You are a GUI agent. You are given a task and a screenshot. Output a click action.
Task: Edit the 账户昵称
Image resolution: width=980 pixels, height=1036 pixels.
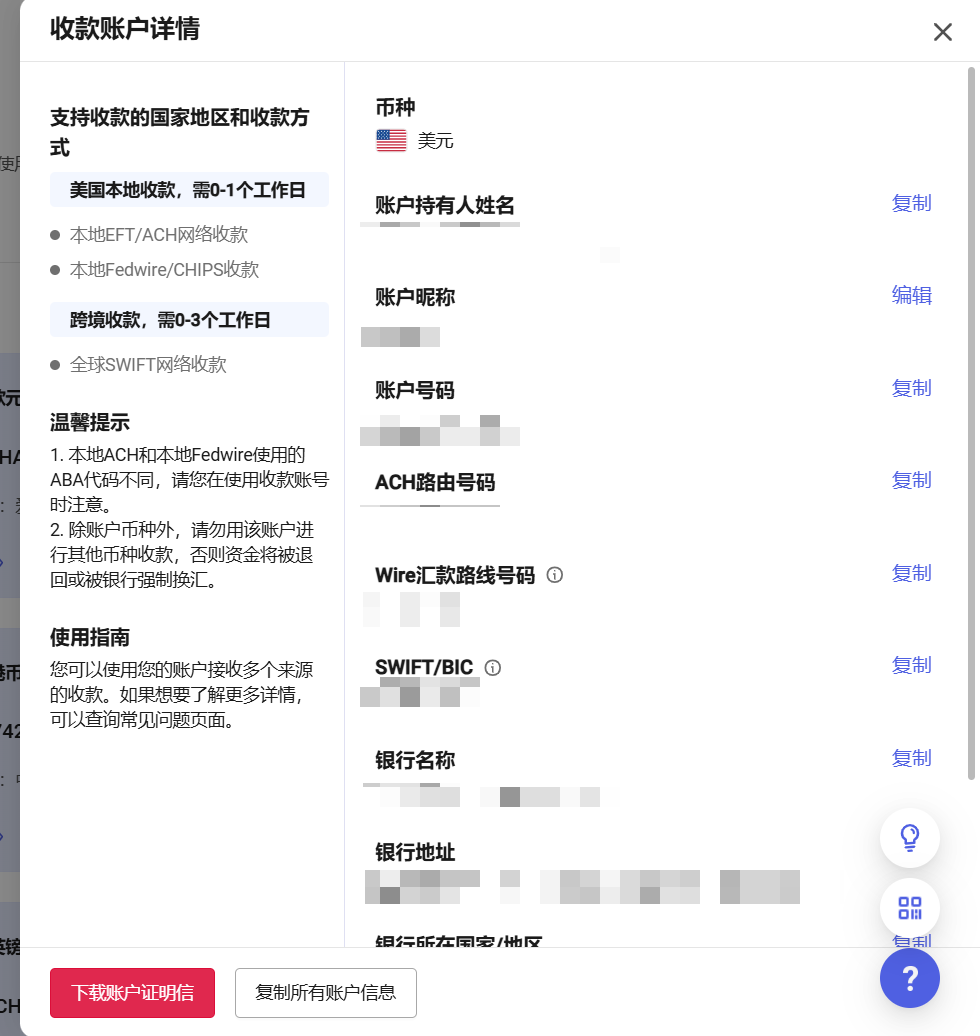coord(911,295)
